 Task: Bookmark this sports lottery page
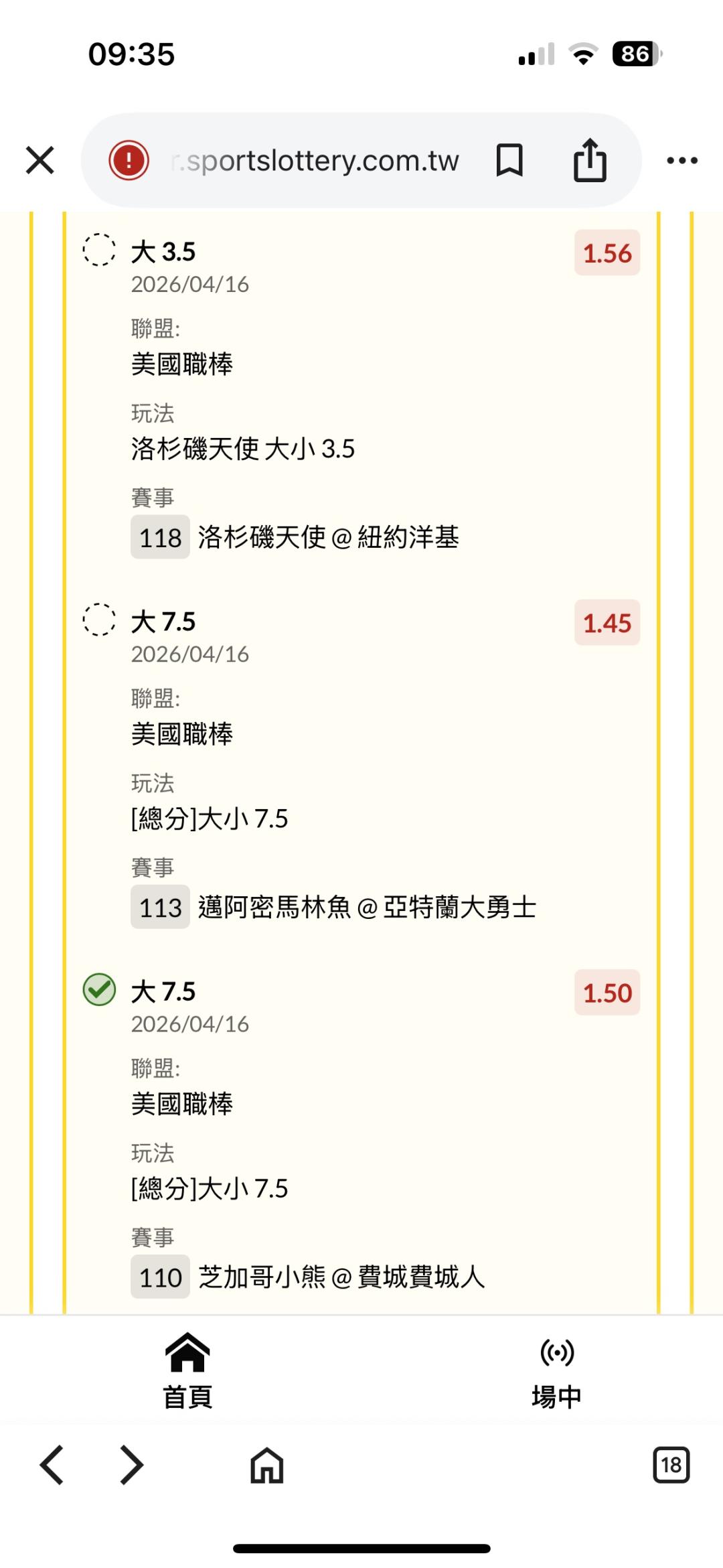(x=509, y=161)
